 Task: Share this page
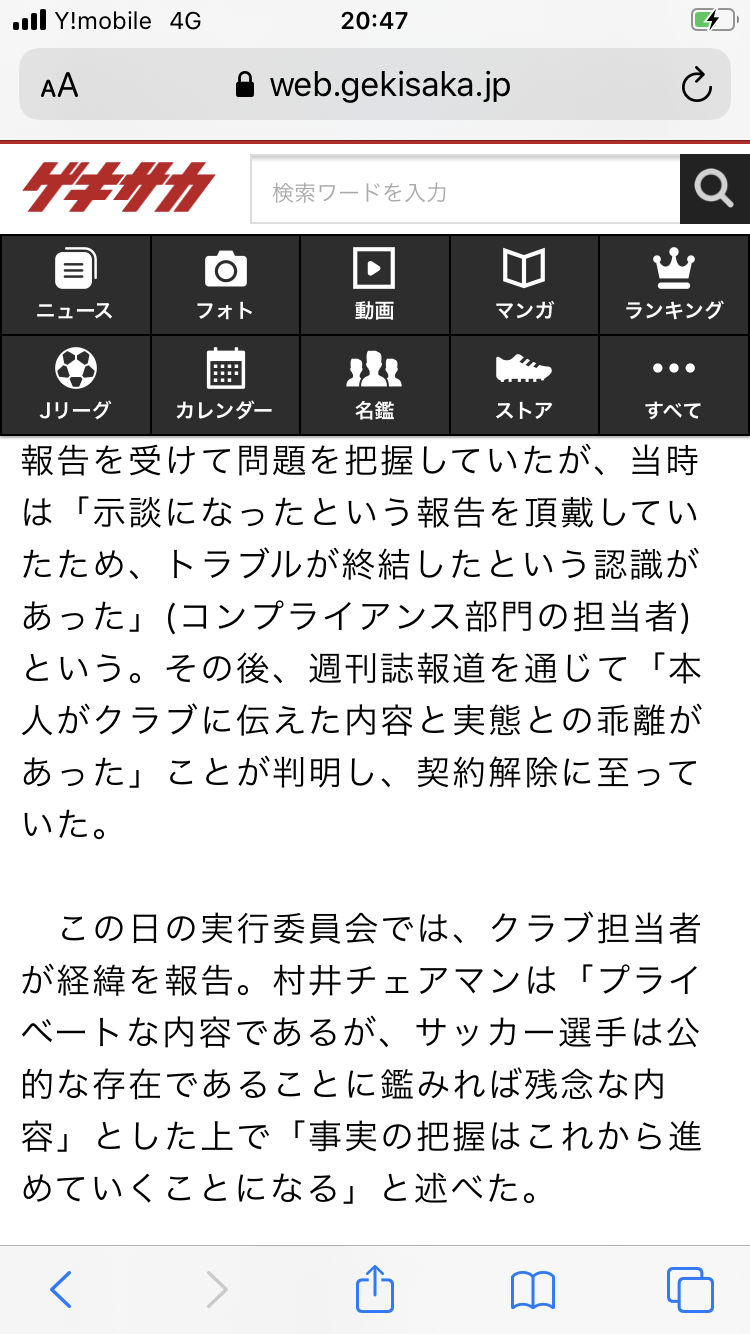click(x=375, y=1288)
